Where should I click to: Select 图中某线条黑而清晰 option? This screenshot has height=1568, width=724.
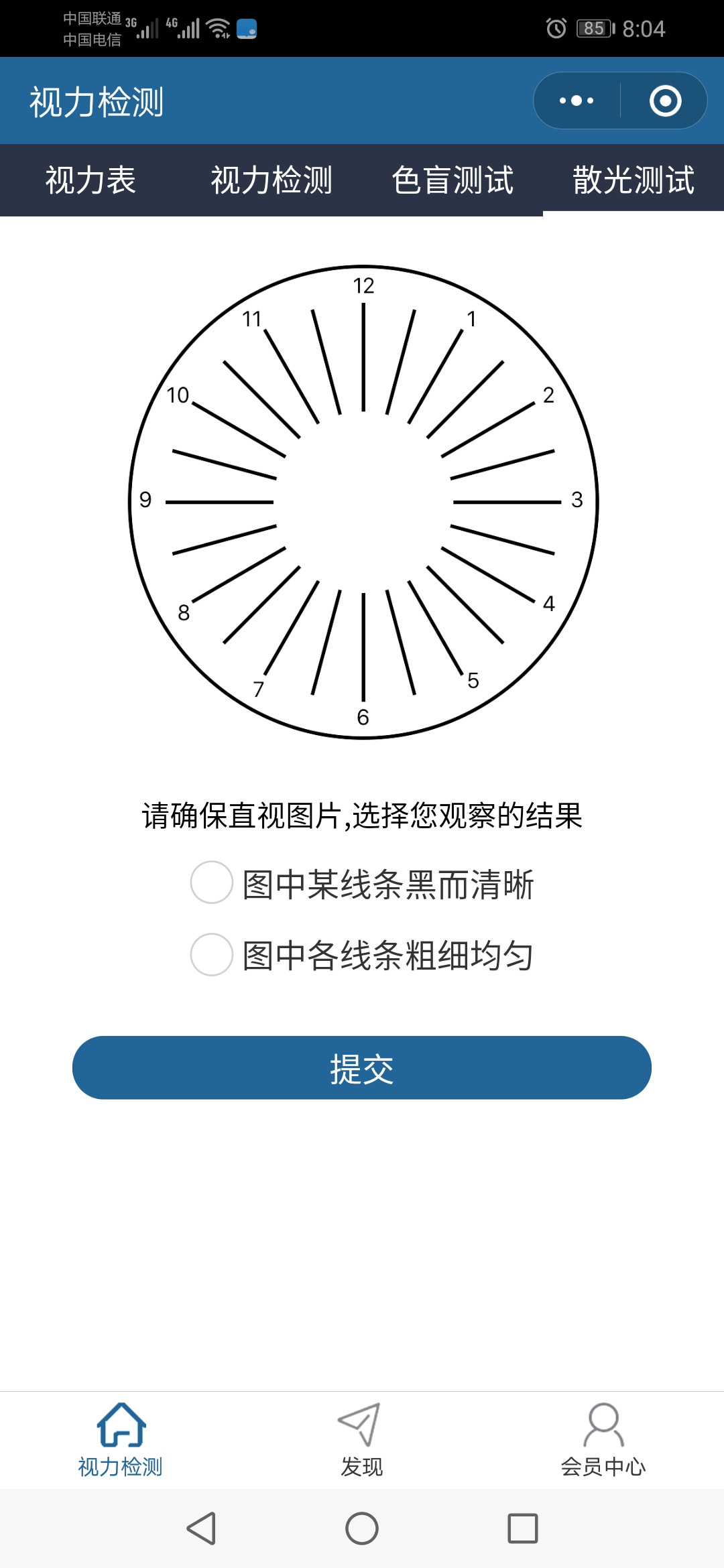point(212,883)
